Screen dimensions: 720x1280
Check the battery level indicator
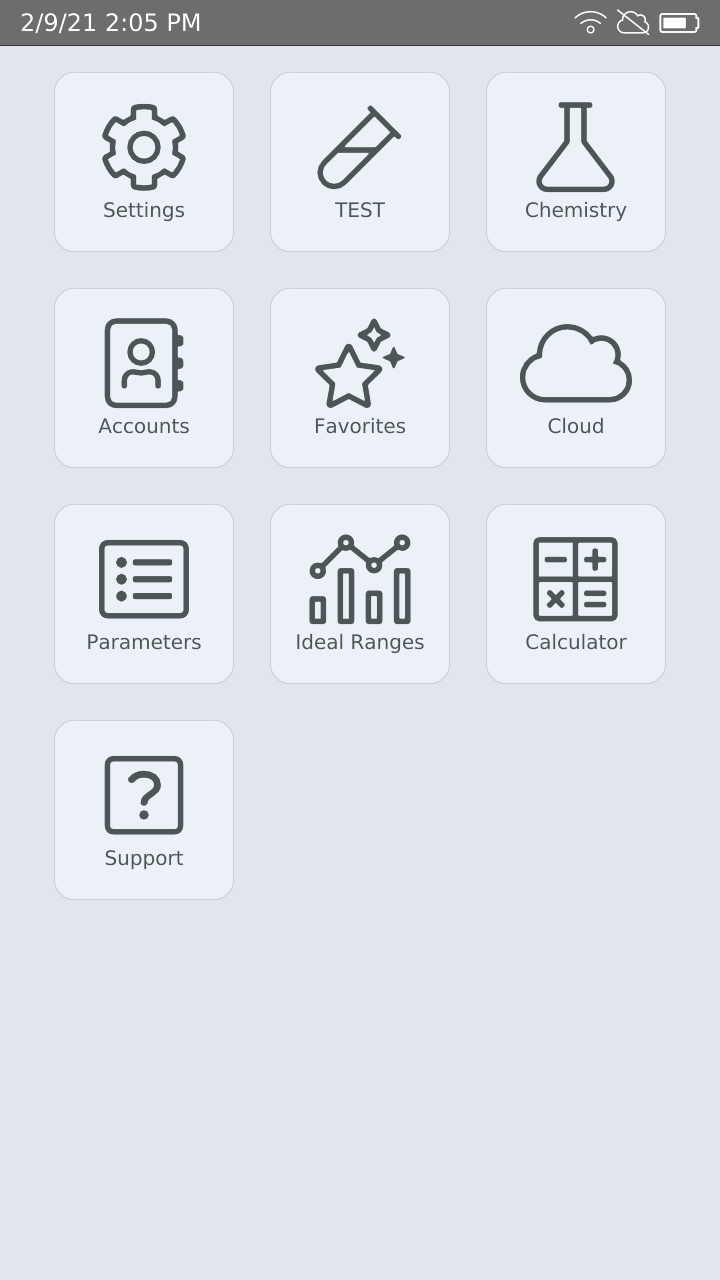pyautogui.click(x=681, y=22)
